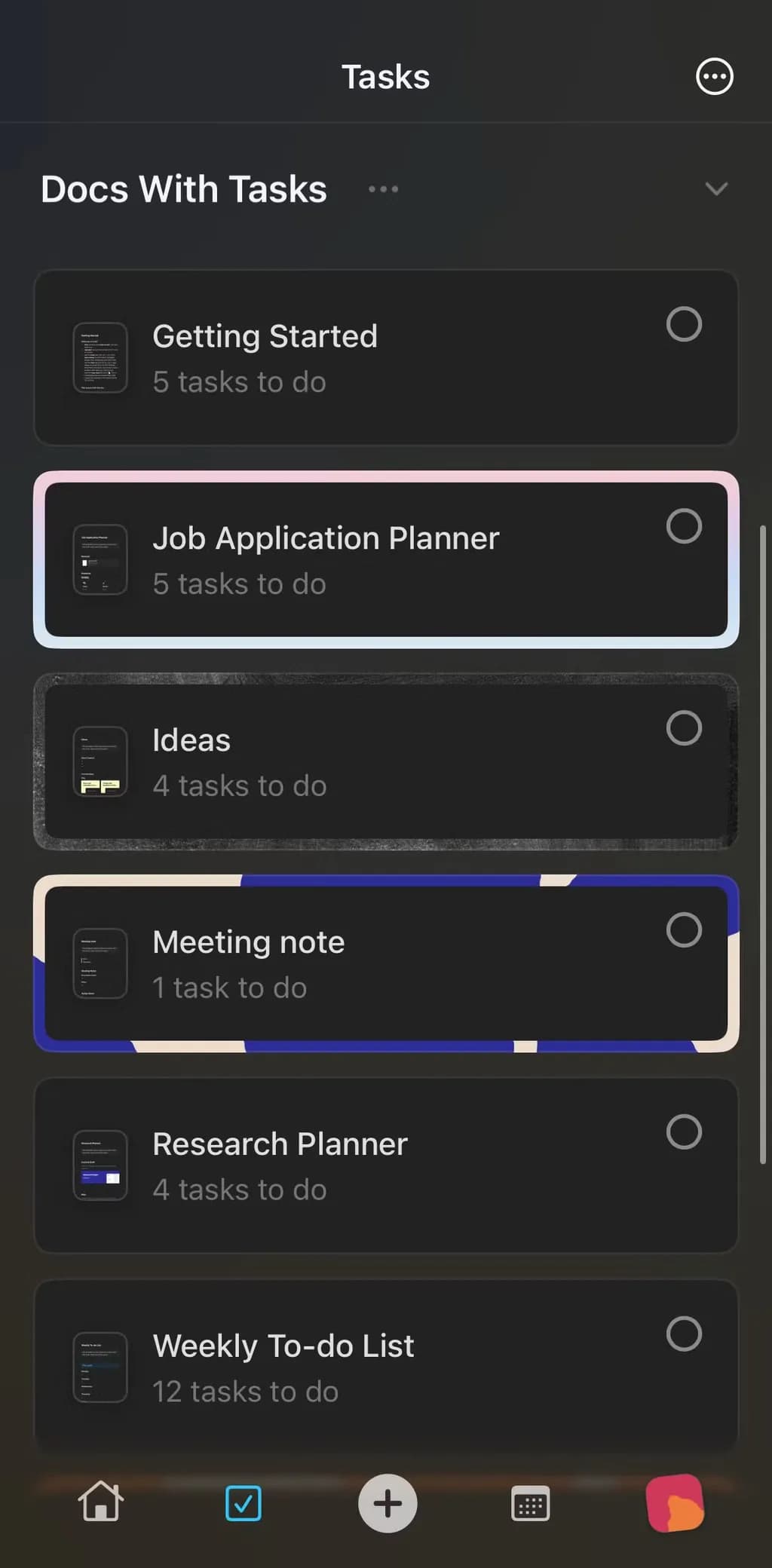Check the Research Planner circle
Image resolution: width=772 pixels, height=1568 pixels.
pyautogui.click(x=684, y=1132)
